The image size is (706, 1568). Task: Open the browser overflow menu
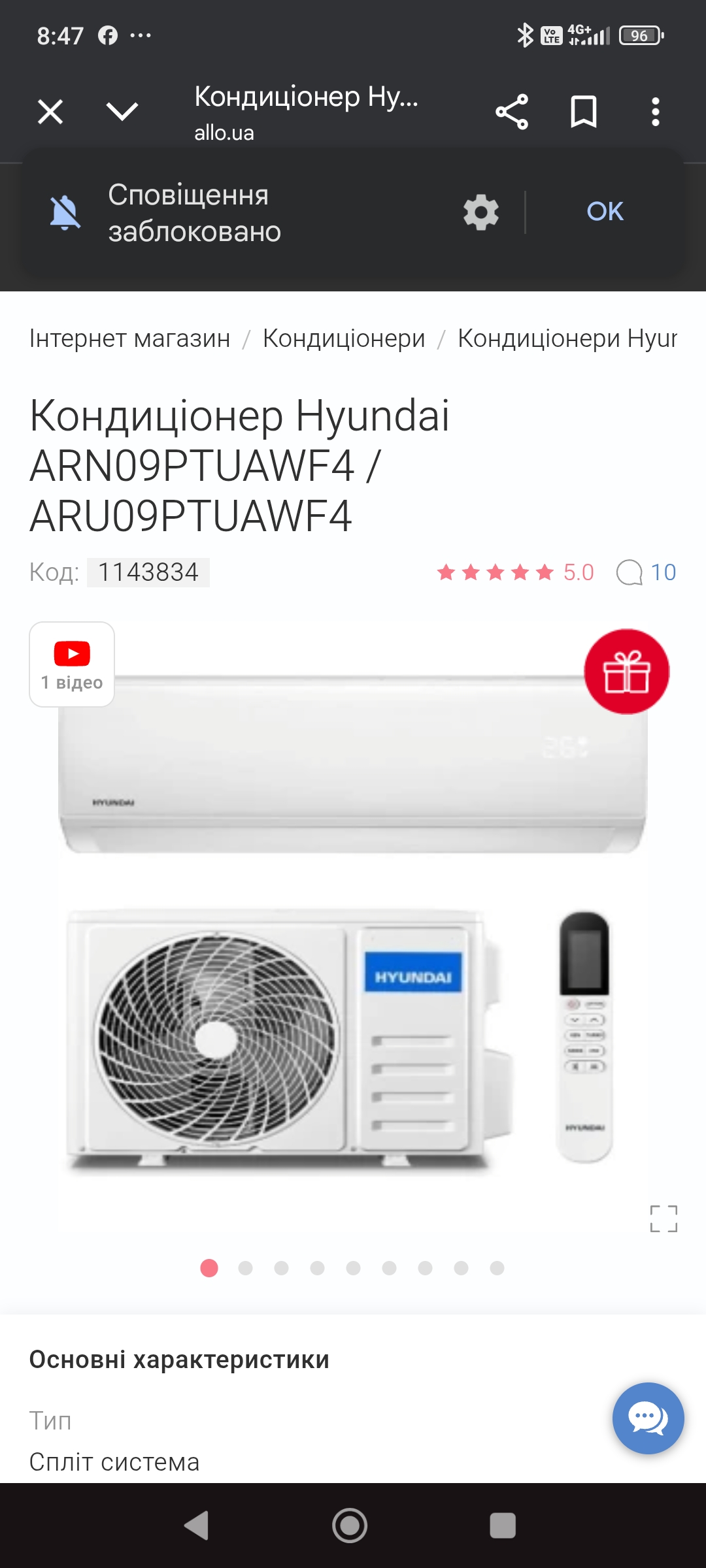pos(656,112)
